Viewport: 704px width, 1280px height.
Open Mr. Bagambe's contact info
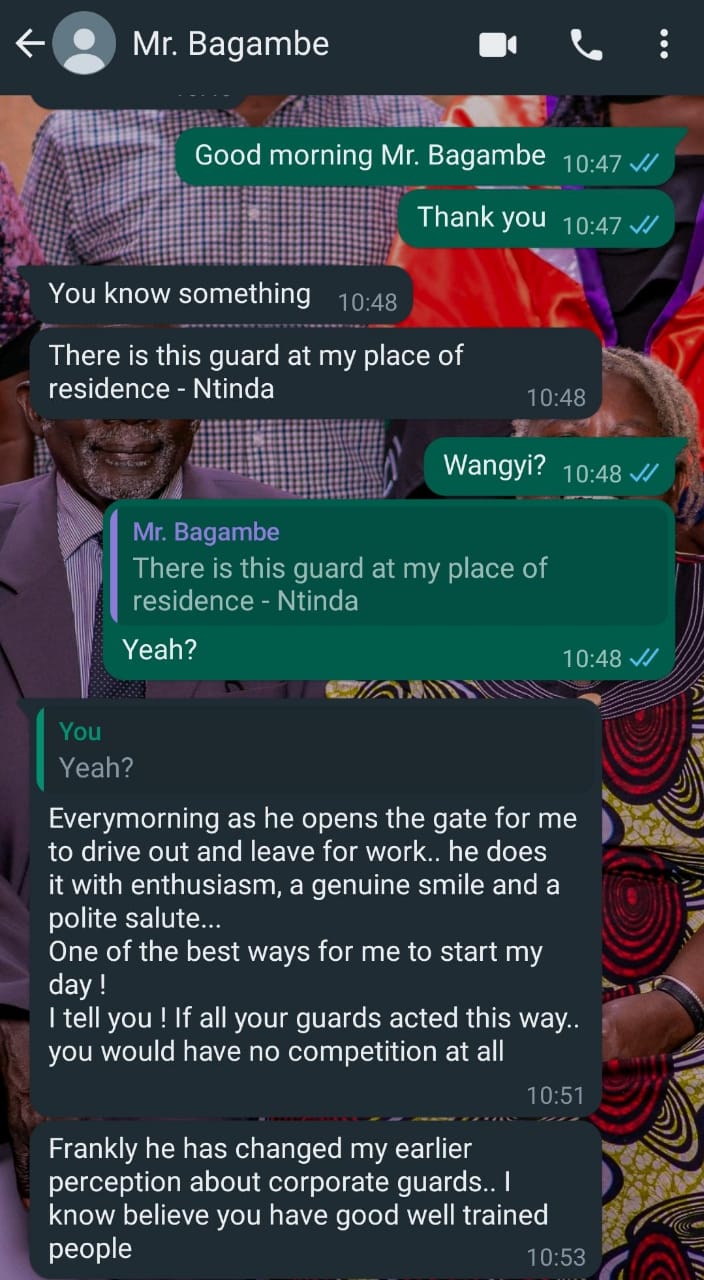231,44
